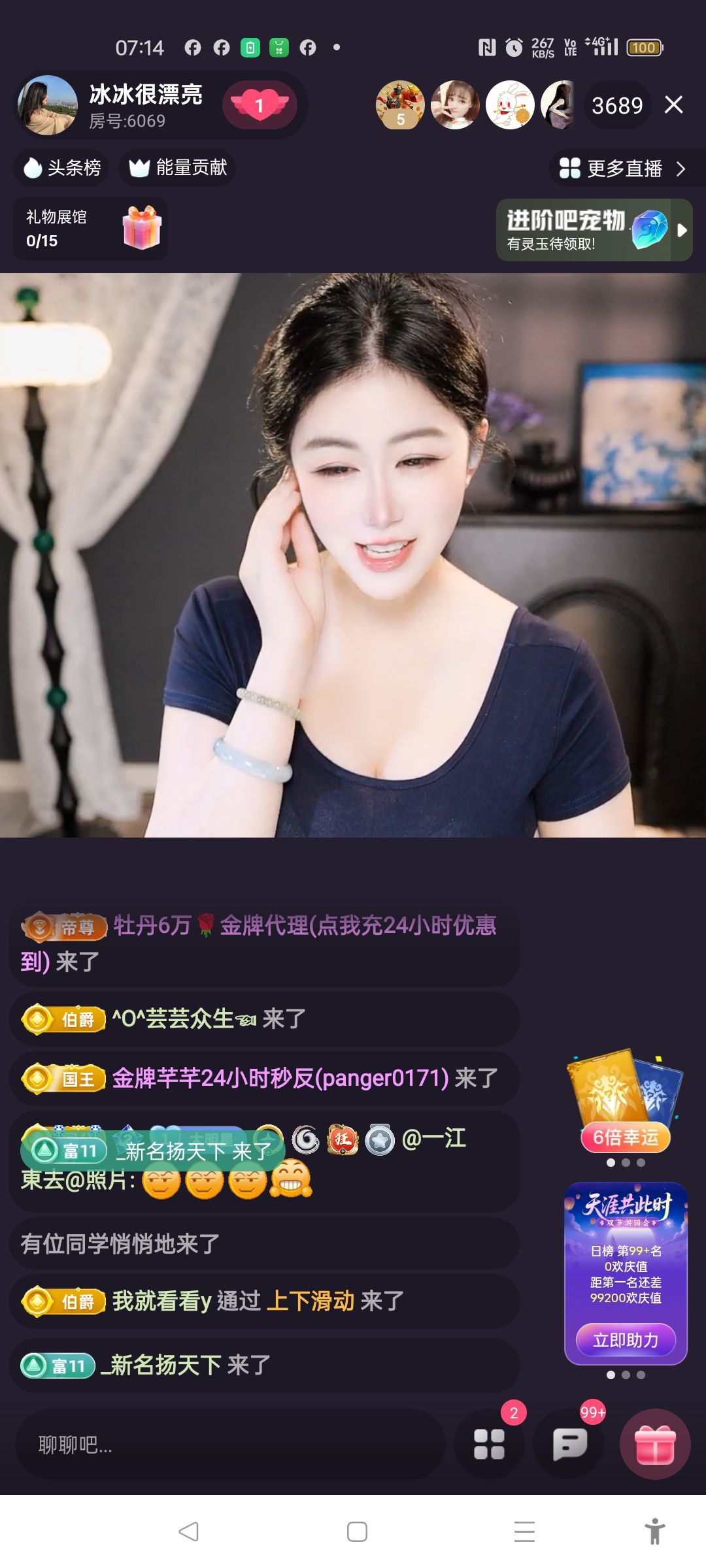Open the four-square more features menu
The width and height of the screenshot is (706, 1568).
[x=489, y=1445]
